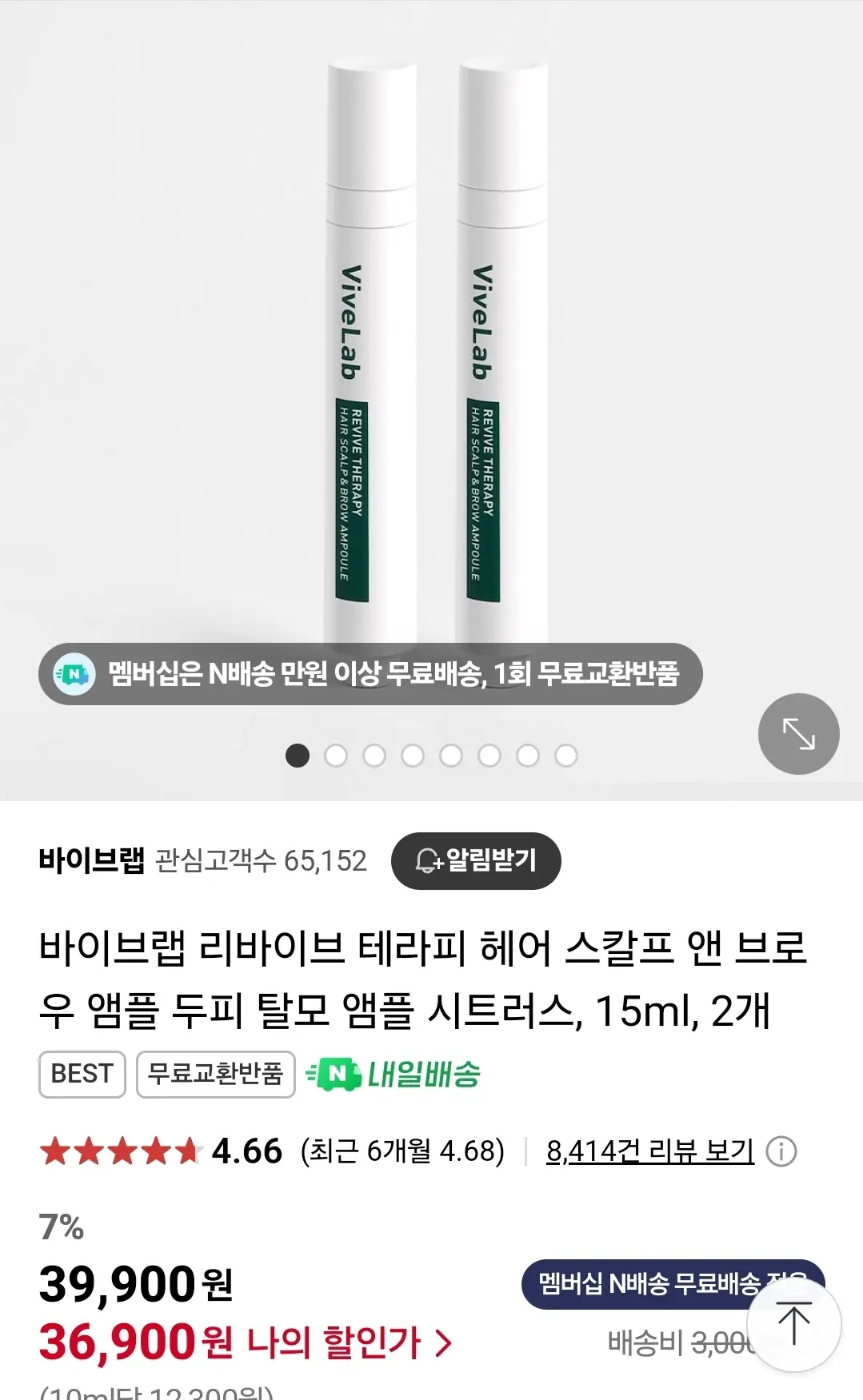Jump back to top with the arrow button
Viewport: 863px width, 1400px height.
tap(793, 1324)
